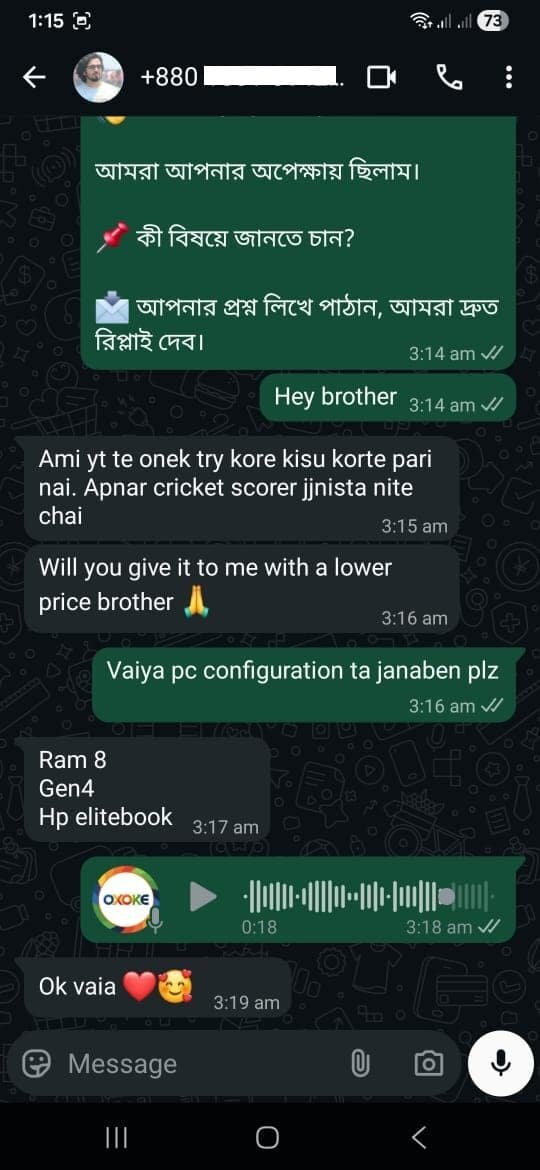Tap the microphone to record voice
The image size is (540, 1170).
click(x=501, y=1063)
